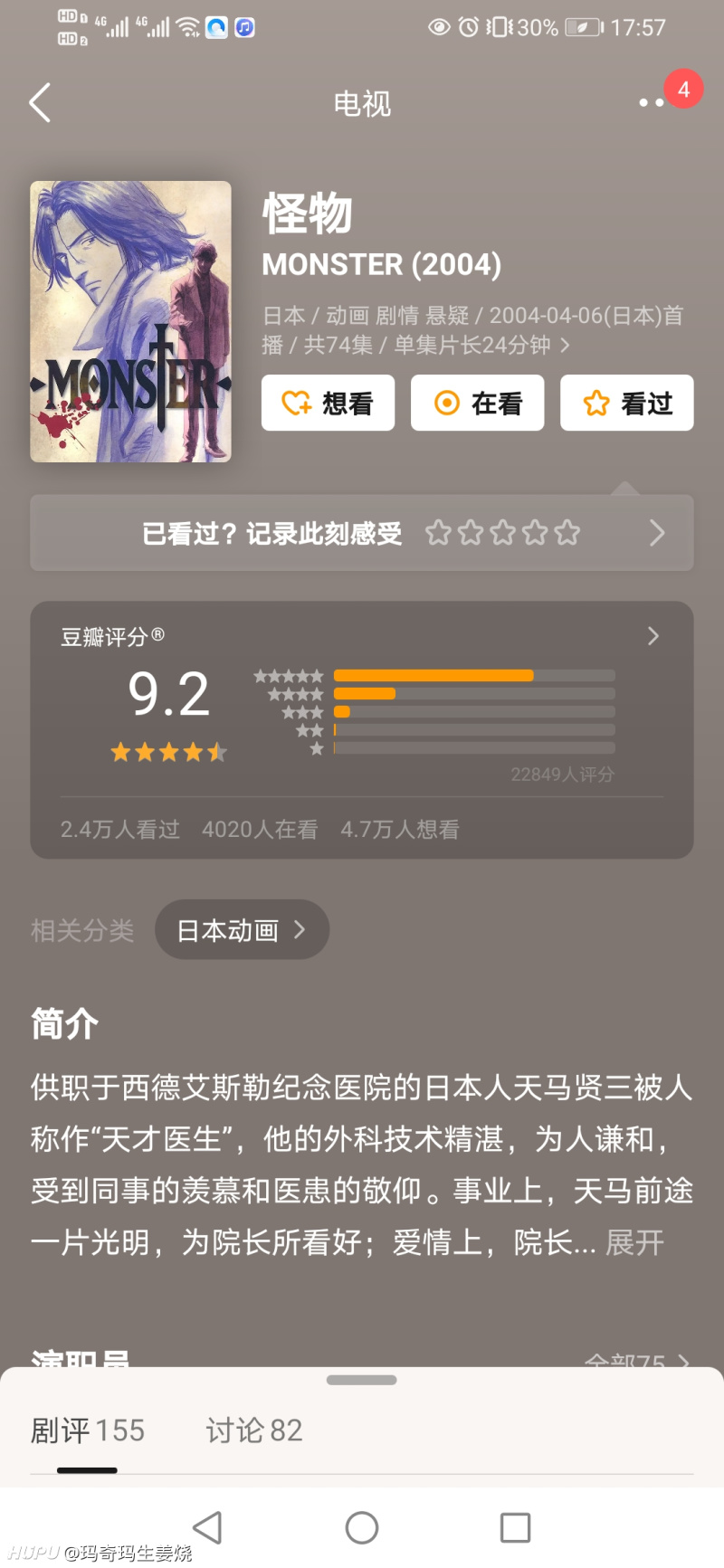
Task: Expand the synopsis with 展开
Action: [x=634, y=1242]
